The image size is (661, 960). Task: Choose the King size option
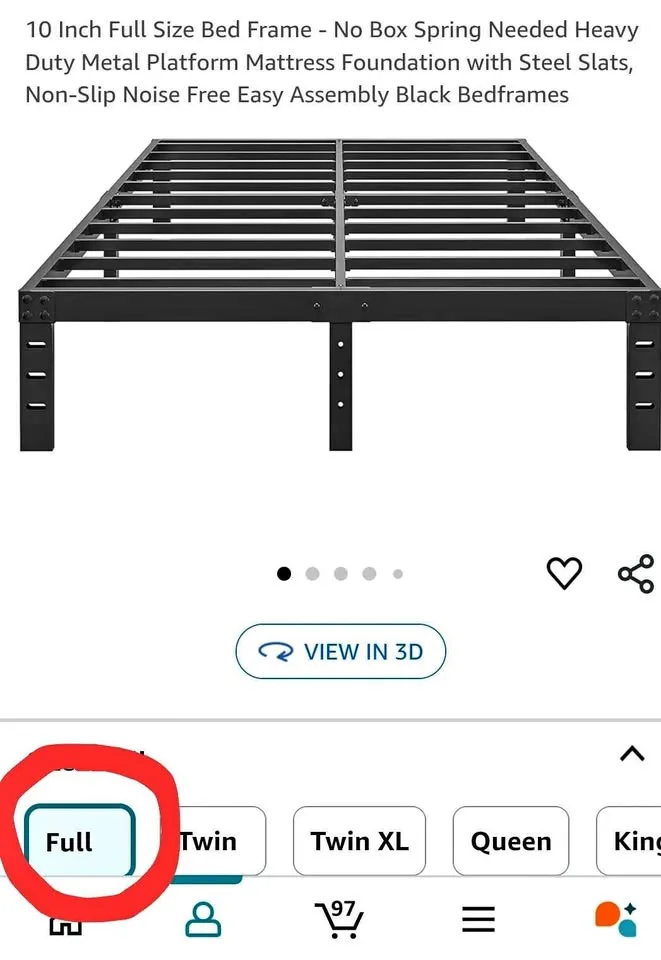[x=629, y=841]
